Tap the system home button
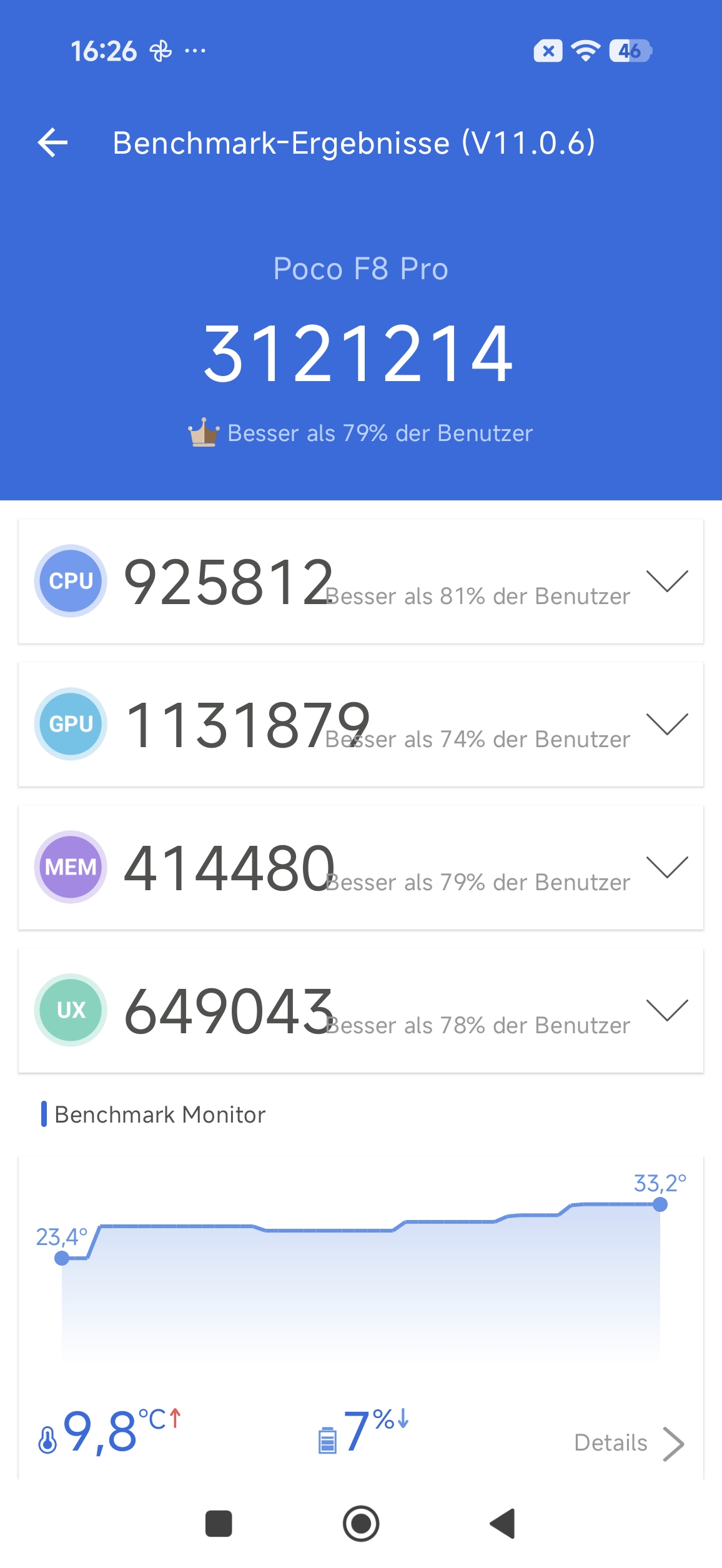Viewport: 722px width, 1568px height. [361, 1524]
